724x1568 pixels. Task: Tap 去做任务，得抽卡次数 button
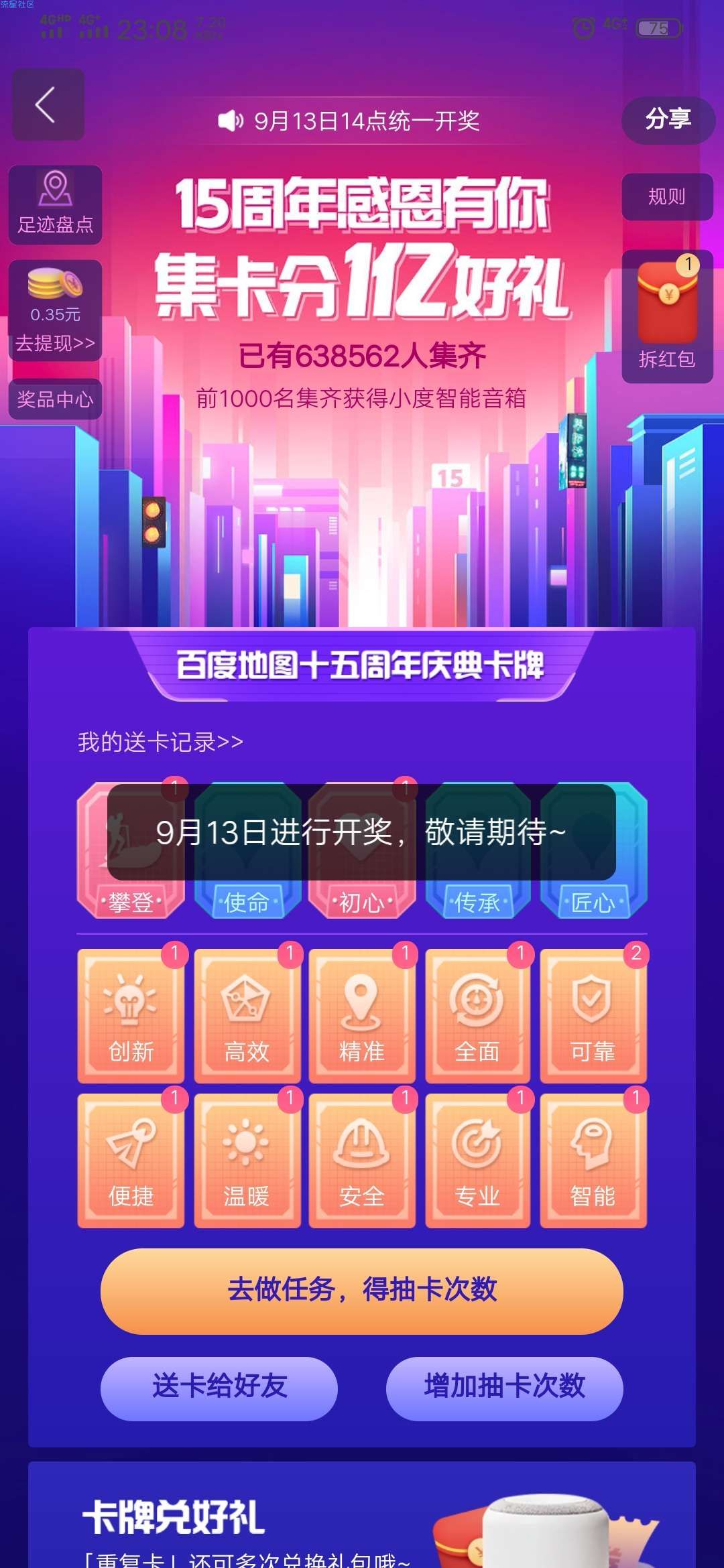362,1291
